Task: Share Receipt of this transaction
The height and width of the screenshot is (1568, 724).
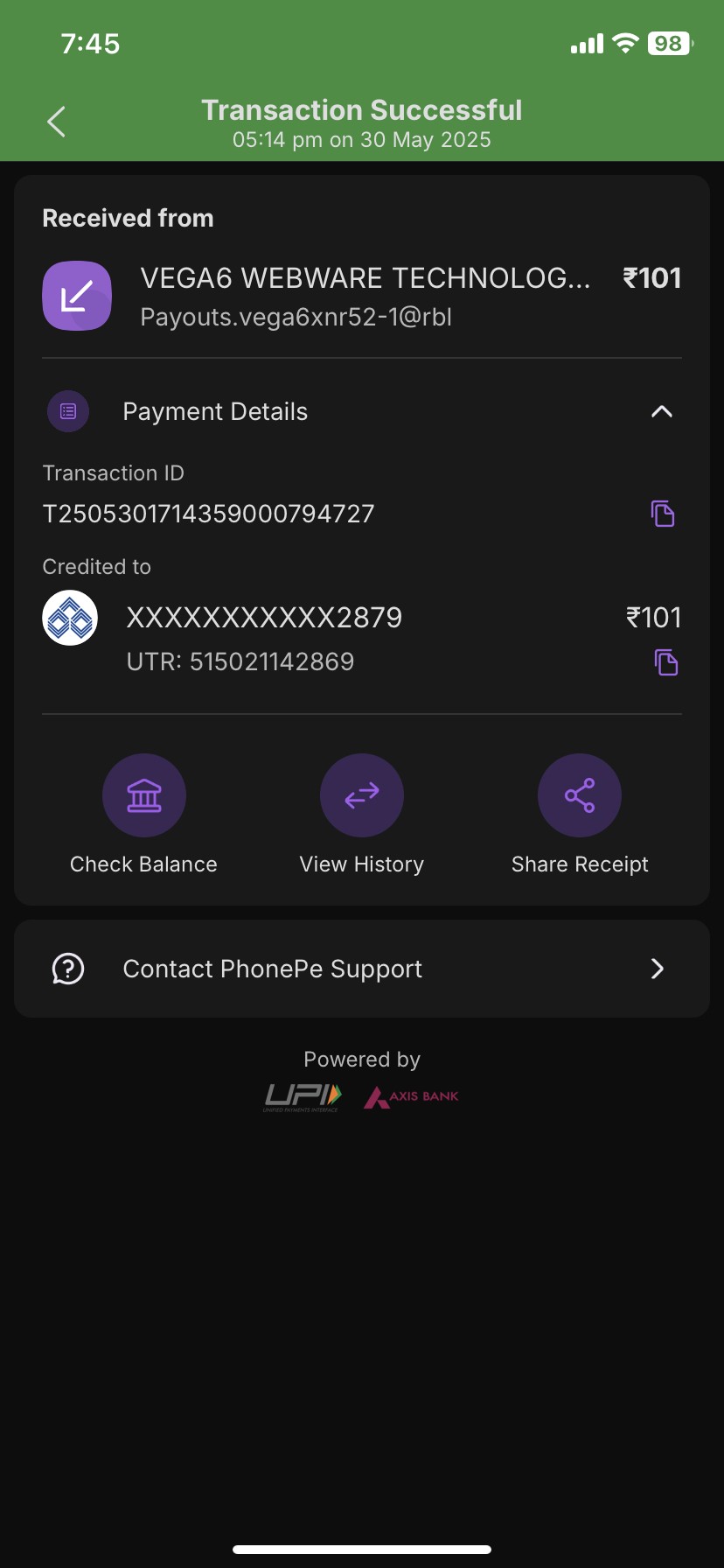Action: tap(579, 795)
